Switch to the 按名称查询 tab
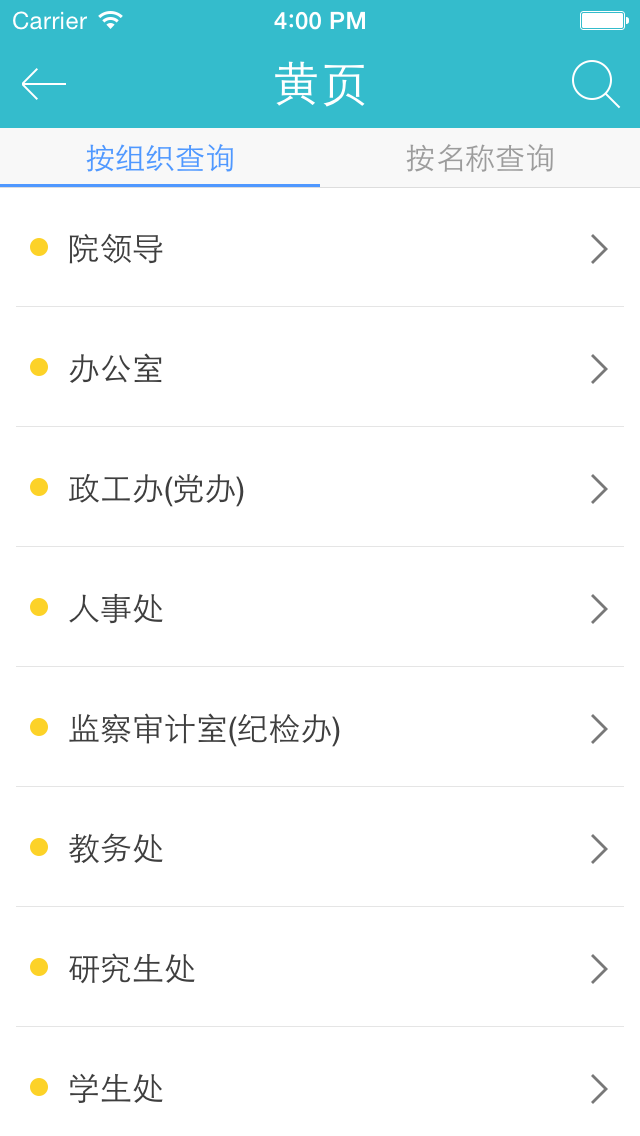Image resolution: width=640 pixels, height=1136 pixels. click(480, 158)
